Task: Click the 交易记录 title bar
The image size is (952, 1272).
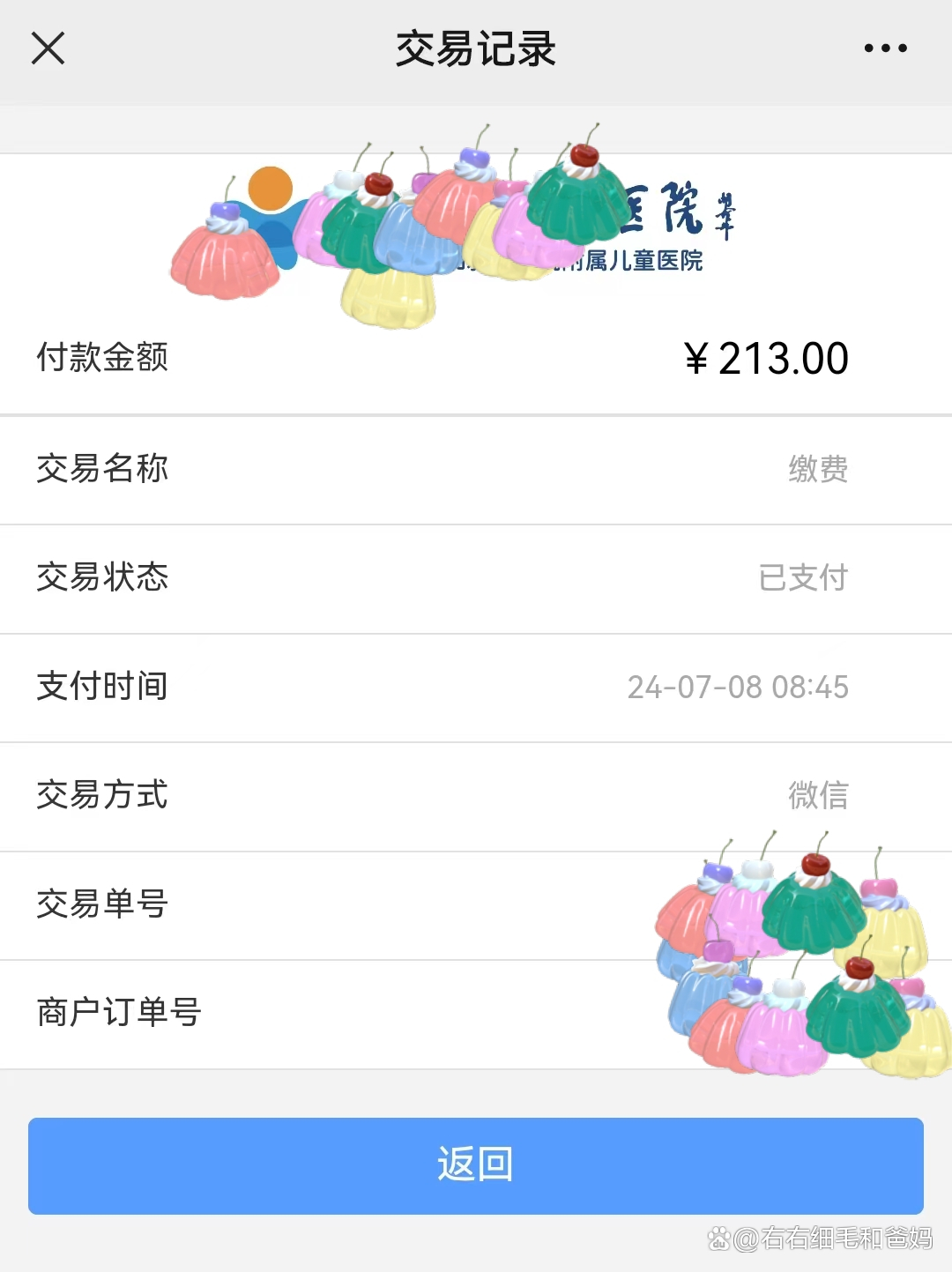Action: pos(476,50)
